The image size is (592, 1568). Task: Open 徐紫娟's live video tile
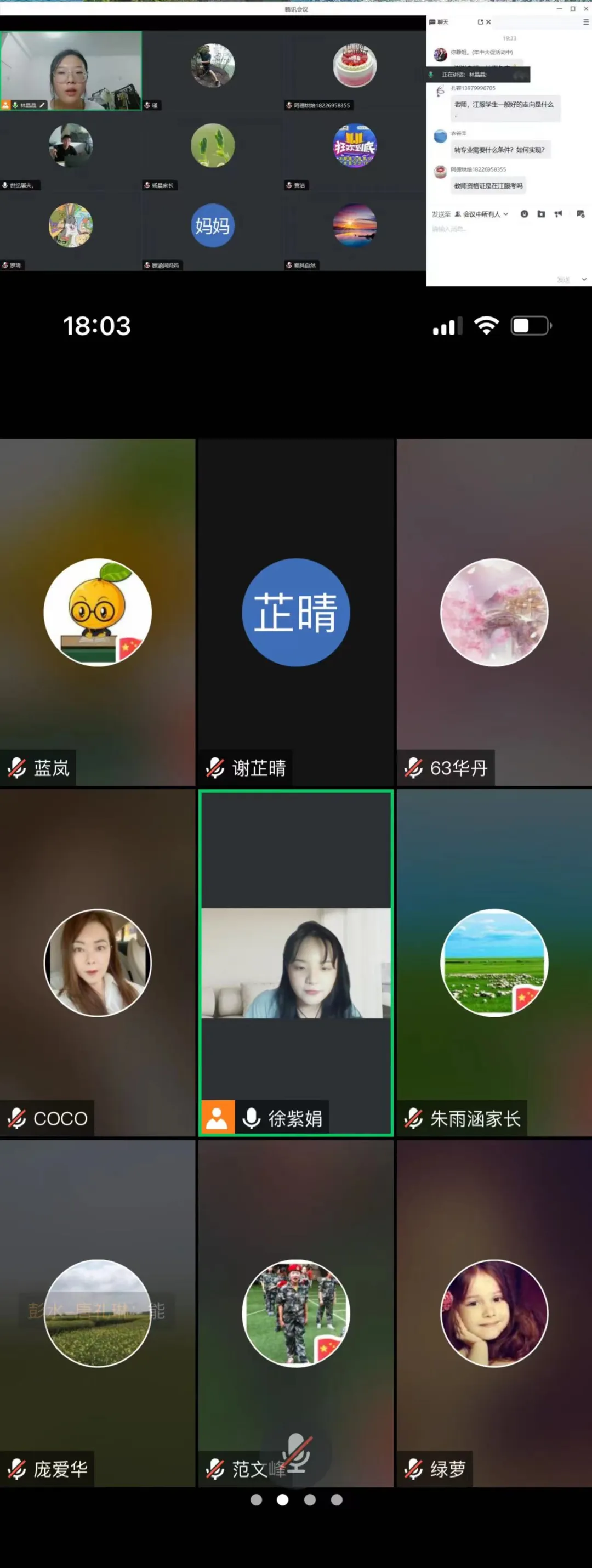[295, 963]
